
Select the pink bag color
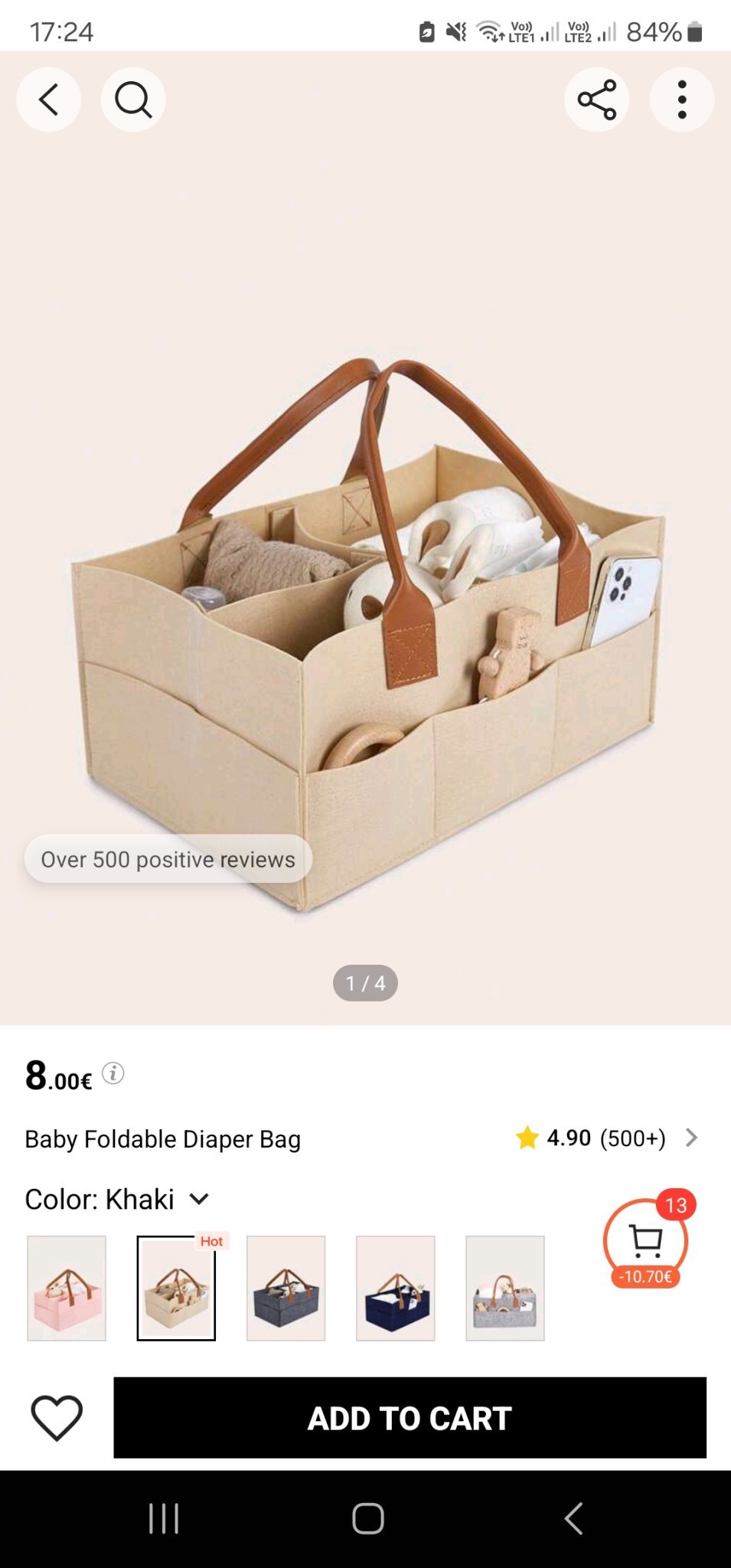point(67,1288)
